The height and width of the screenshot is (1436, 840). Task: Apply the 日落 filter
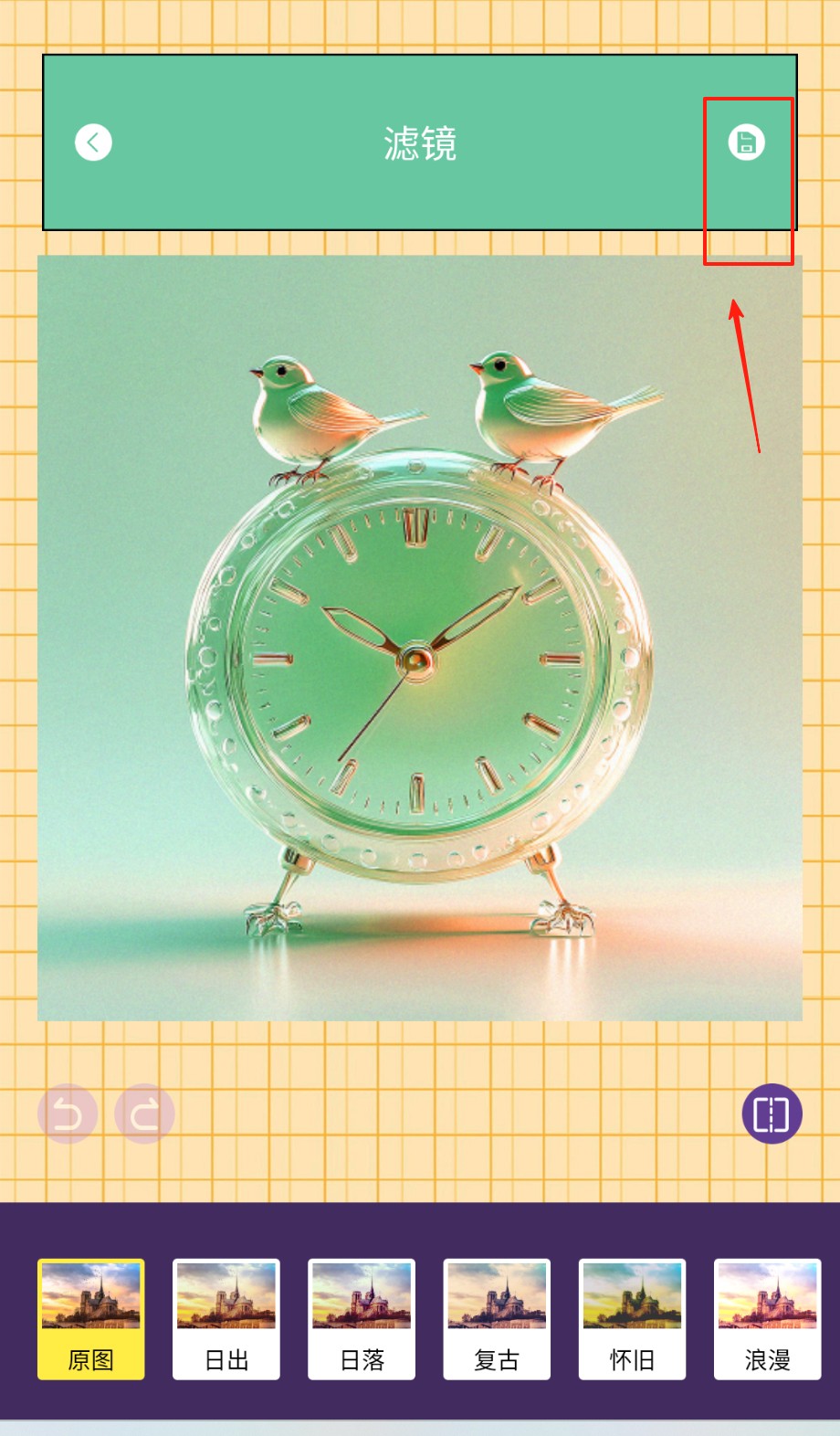[362, 1318]
